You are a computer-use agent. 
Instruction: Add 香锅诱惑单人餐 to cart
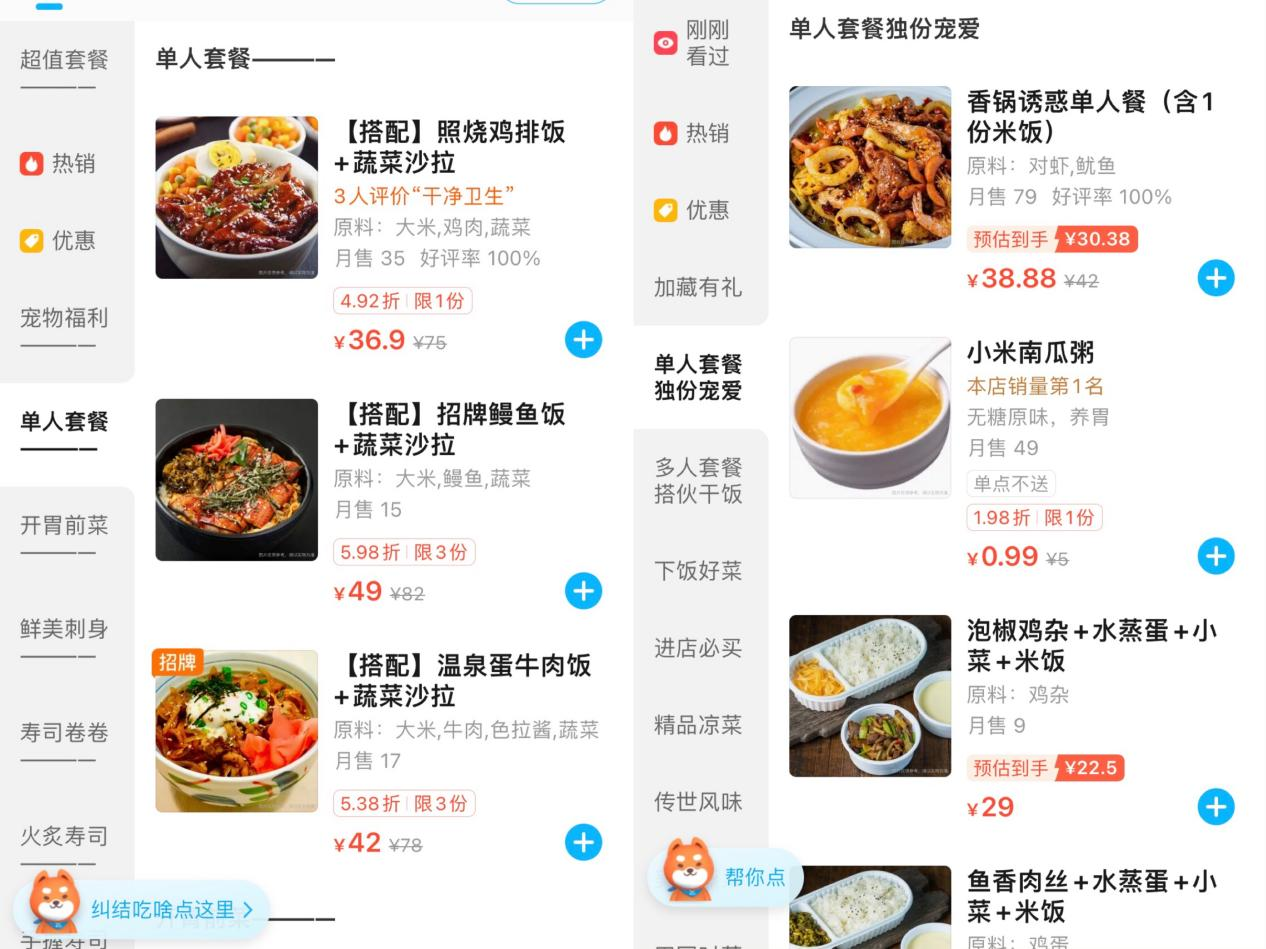(1215, 278)
